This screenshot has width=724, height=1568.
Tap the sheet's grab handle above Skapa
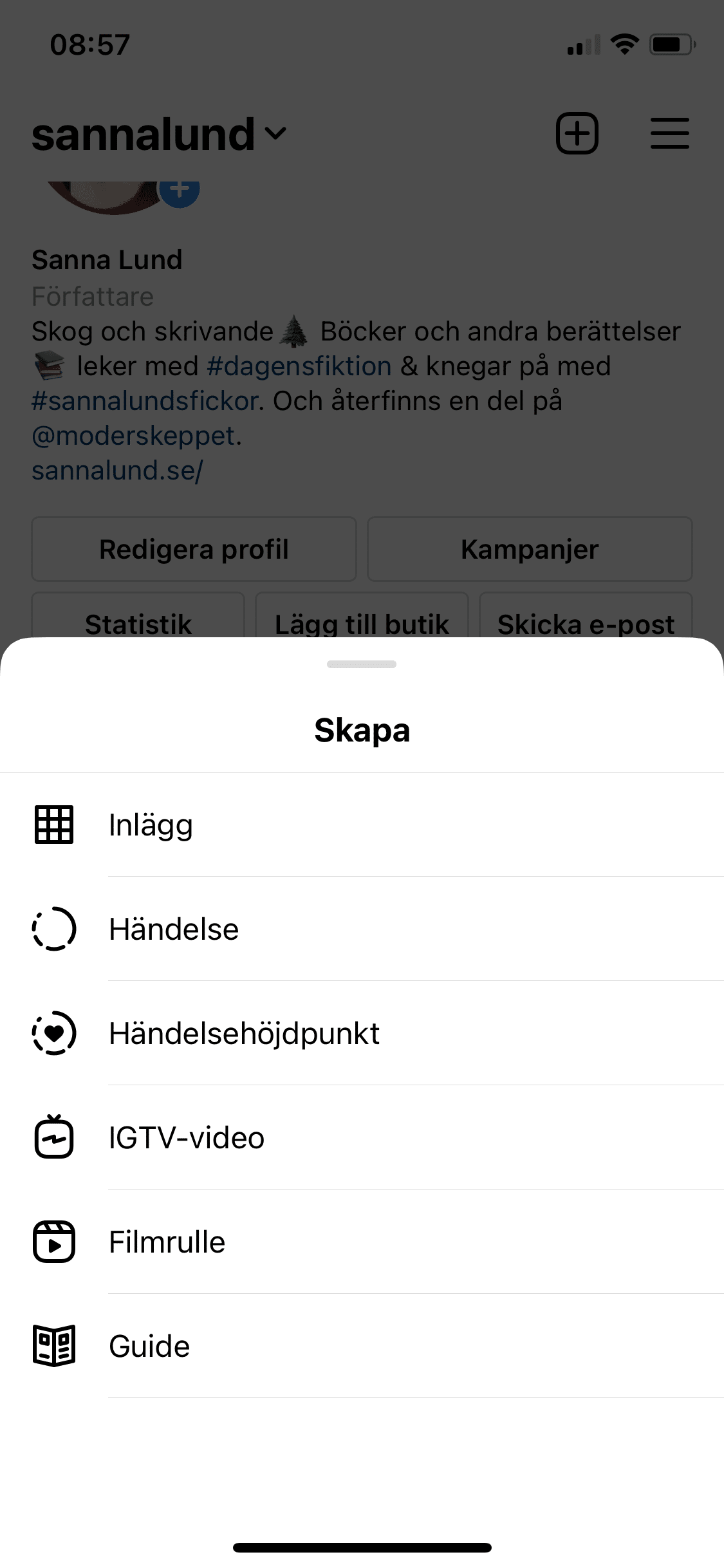[x=362, y=664]
